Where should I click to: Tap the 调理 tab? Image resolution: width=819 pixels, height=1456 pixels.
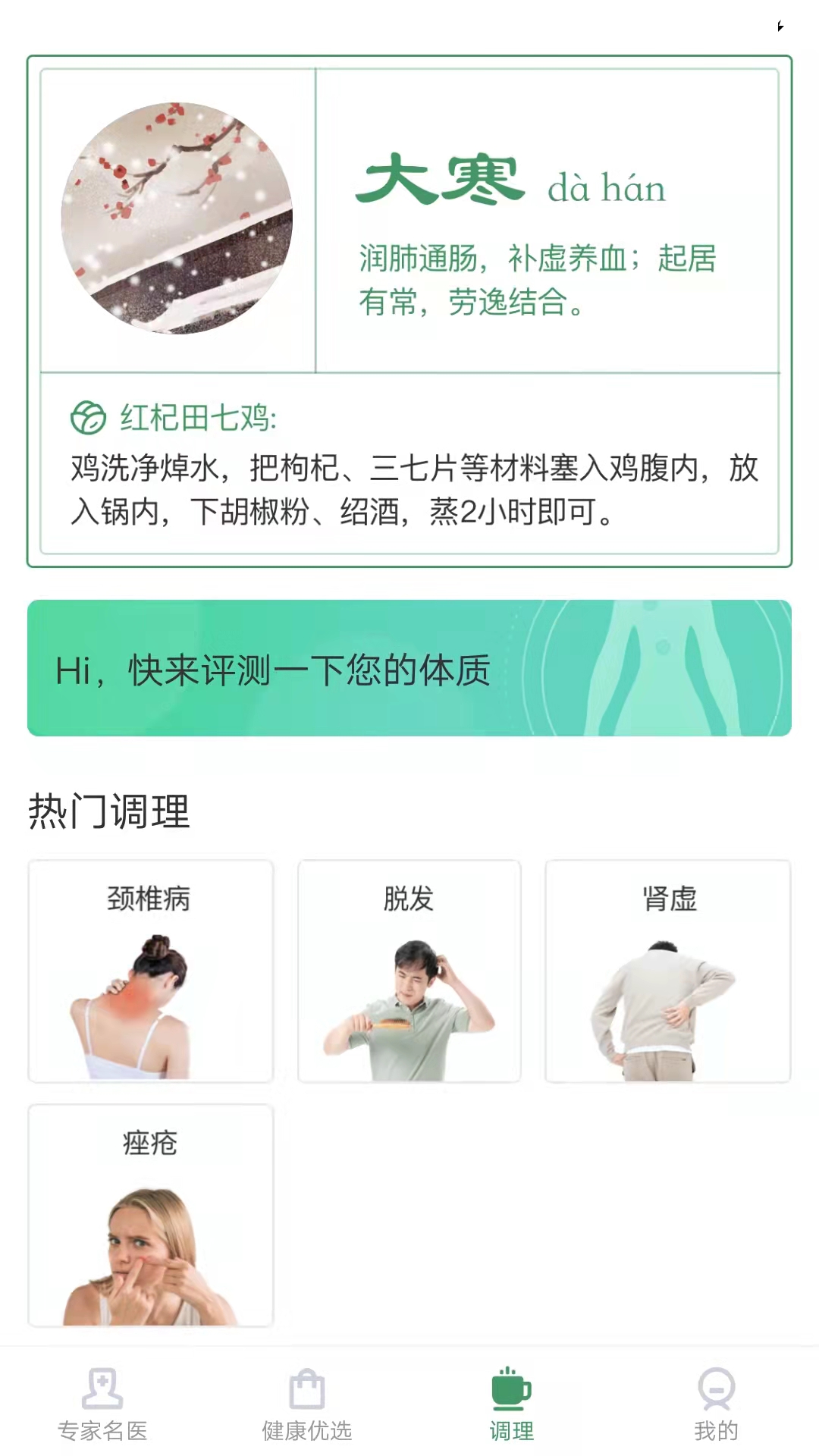(512, 1404)
